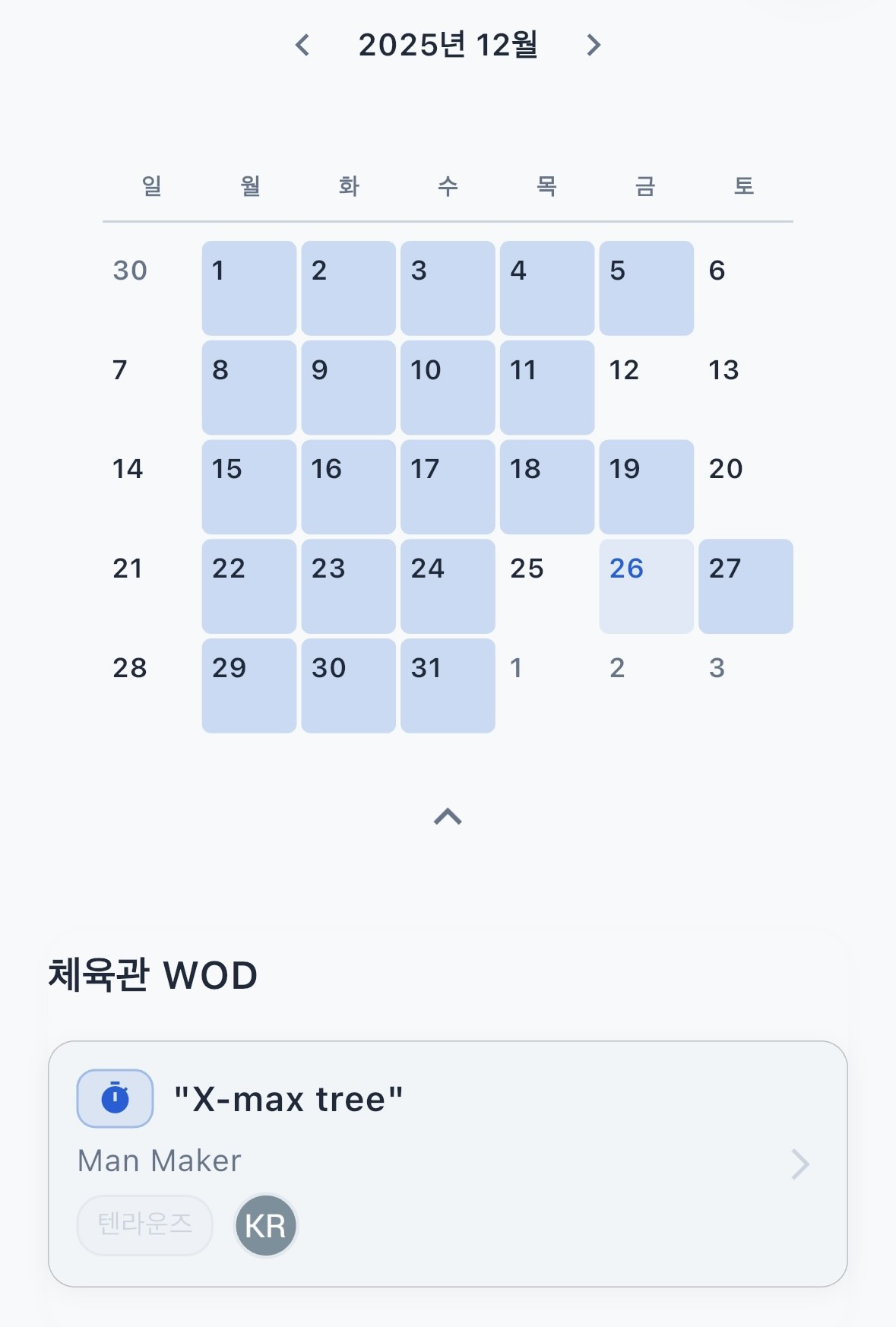
Task: Select December 26 on the calendar
Action: click(x=646, y=586)
